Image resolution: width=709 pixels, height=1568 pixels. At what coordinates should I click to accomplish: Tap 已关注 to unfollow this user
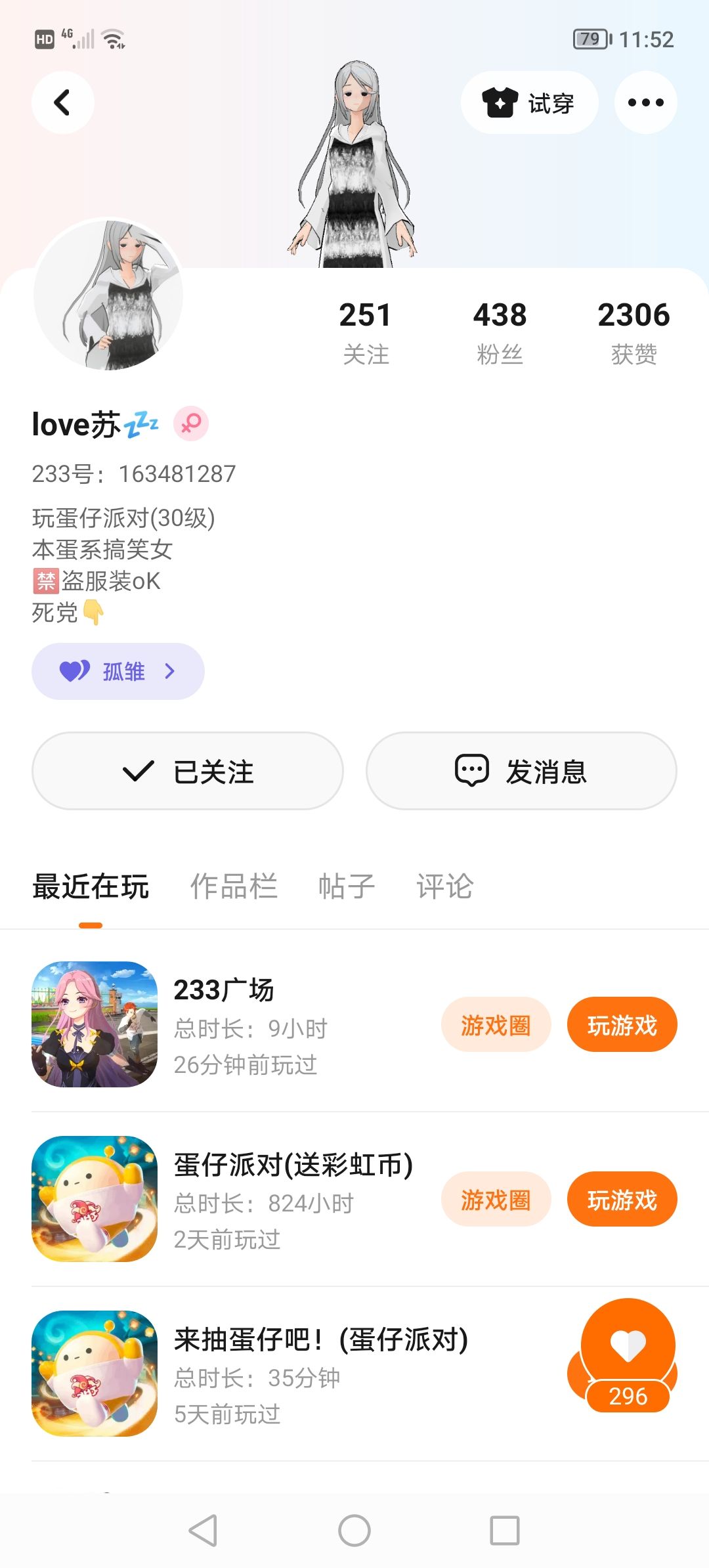tap(188, 771)
